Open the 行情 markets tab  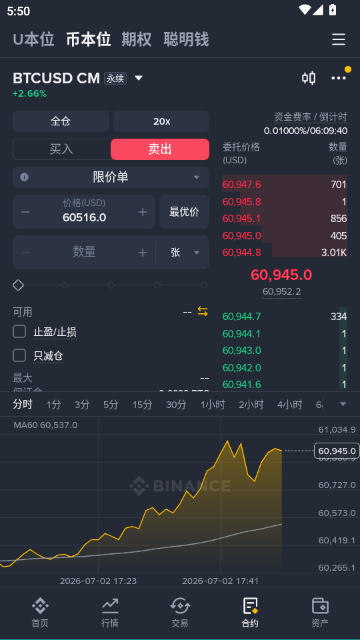coord(110,611)
